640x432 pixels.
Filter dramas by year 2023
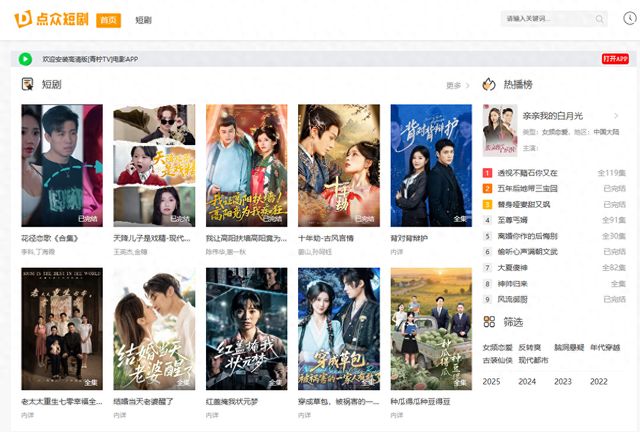tap(563, 381)
